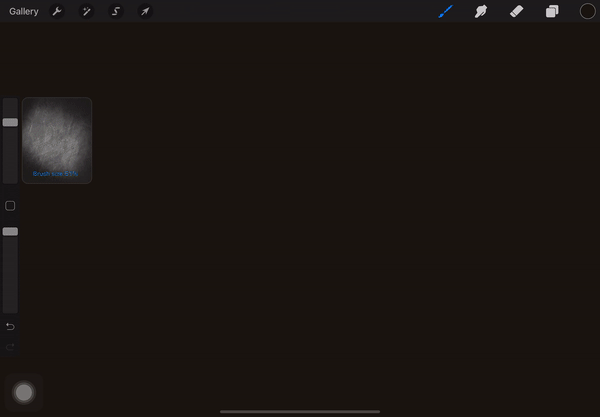600x417 pixels.
Task: Open the Adjustments magic wand menu
Action: point(87,12)
